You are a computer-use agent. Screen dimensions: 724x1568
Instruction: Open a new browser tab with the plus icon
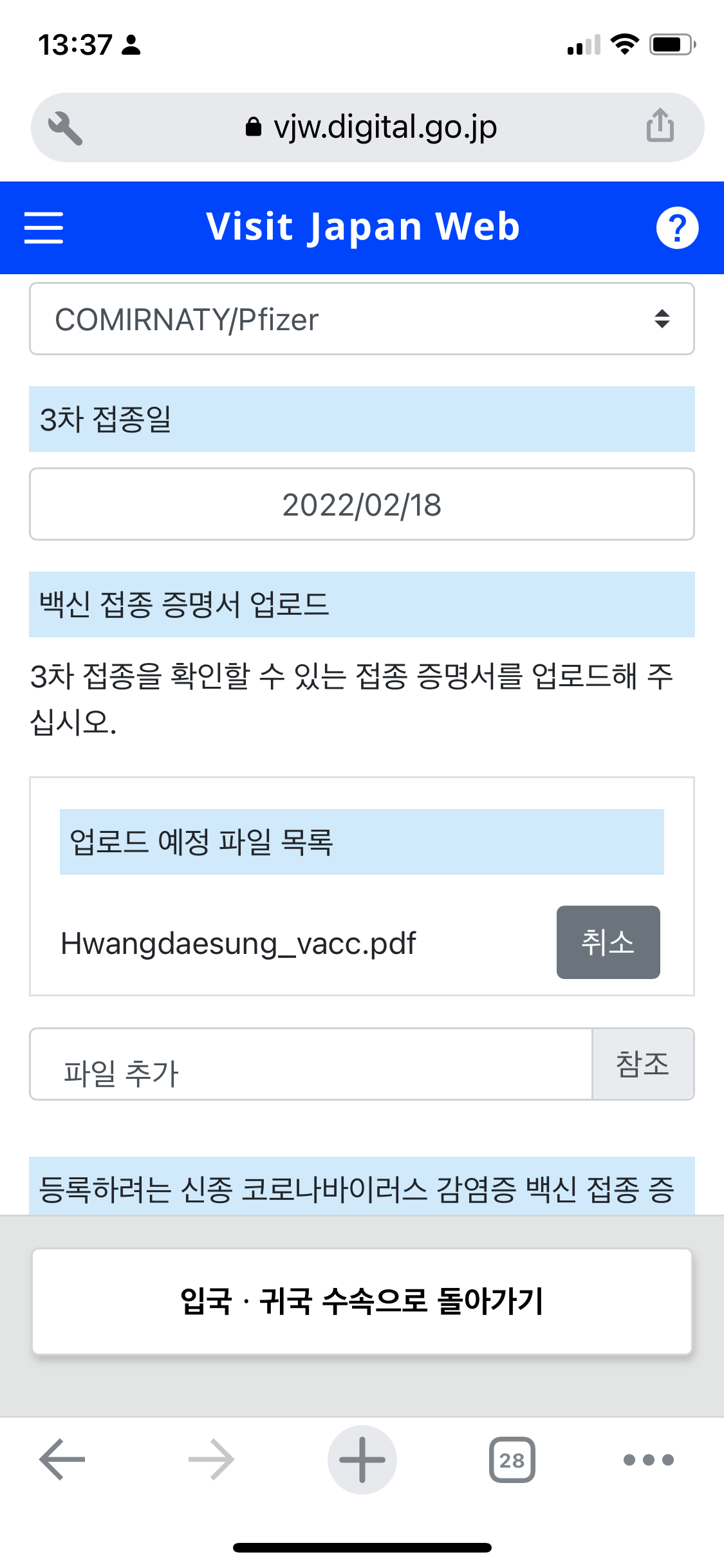[x=362, y=1459]
